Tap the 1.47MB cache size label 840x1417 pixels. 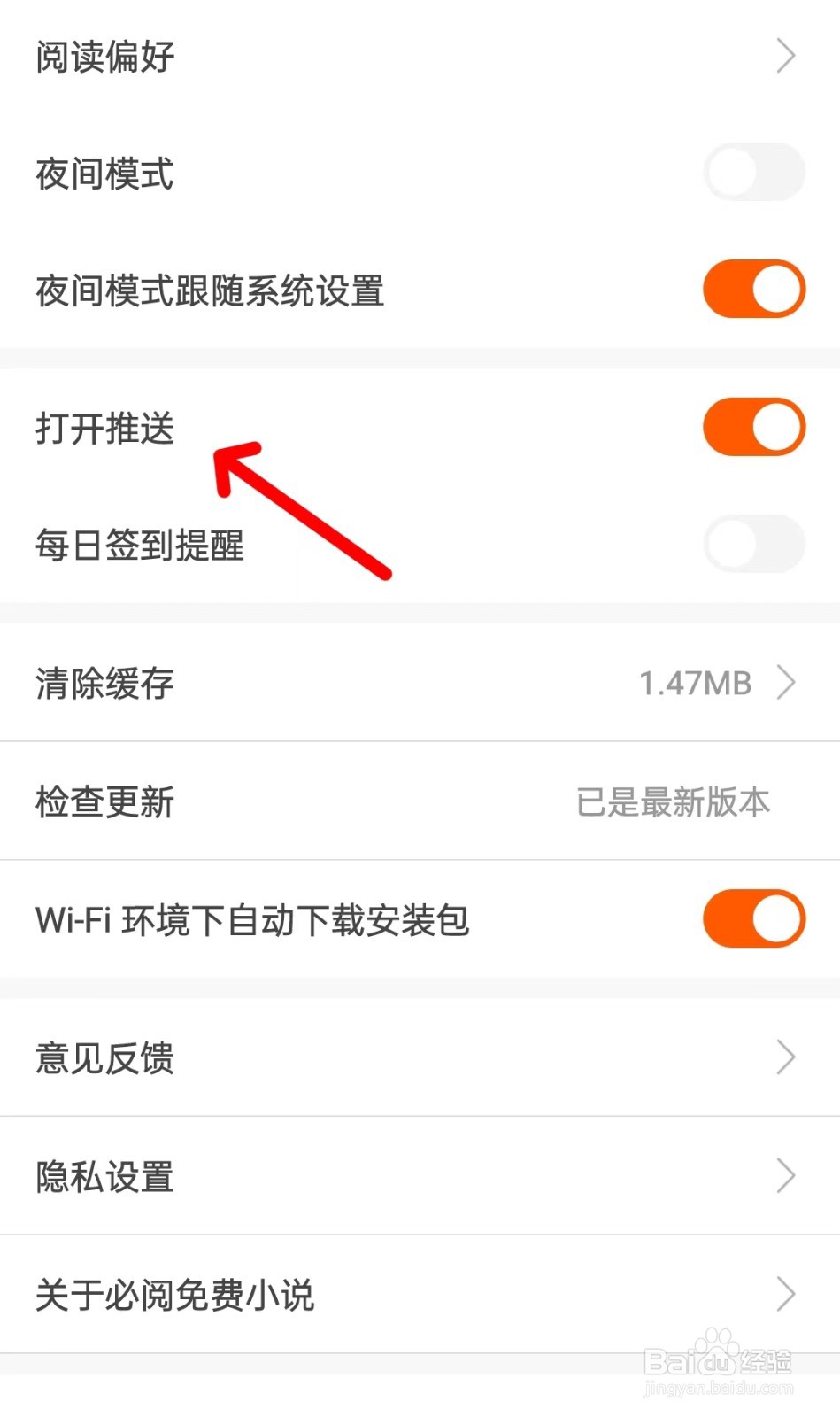click(x=695, y=683)
